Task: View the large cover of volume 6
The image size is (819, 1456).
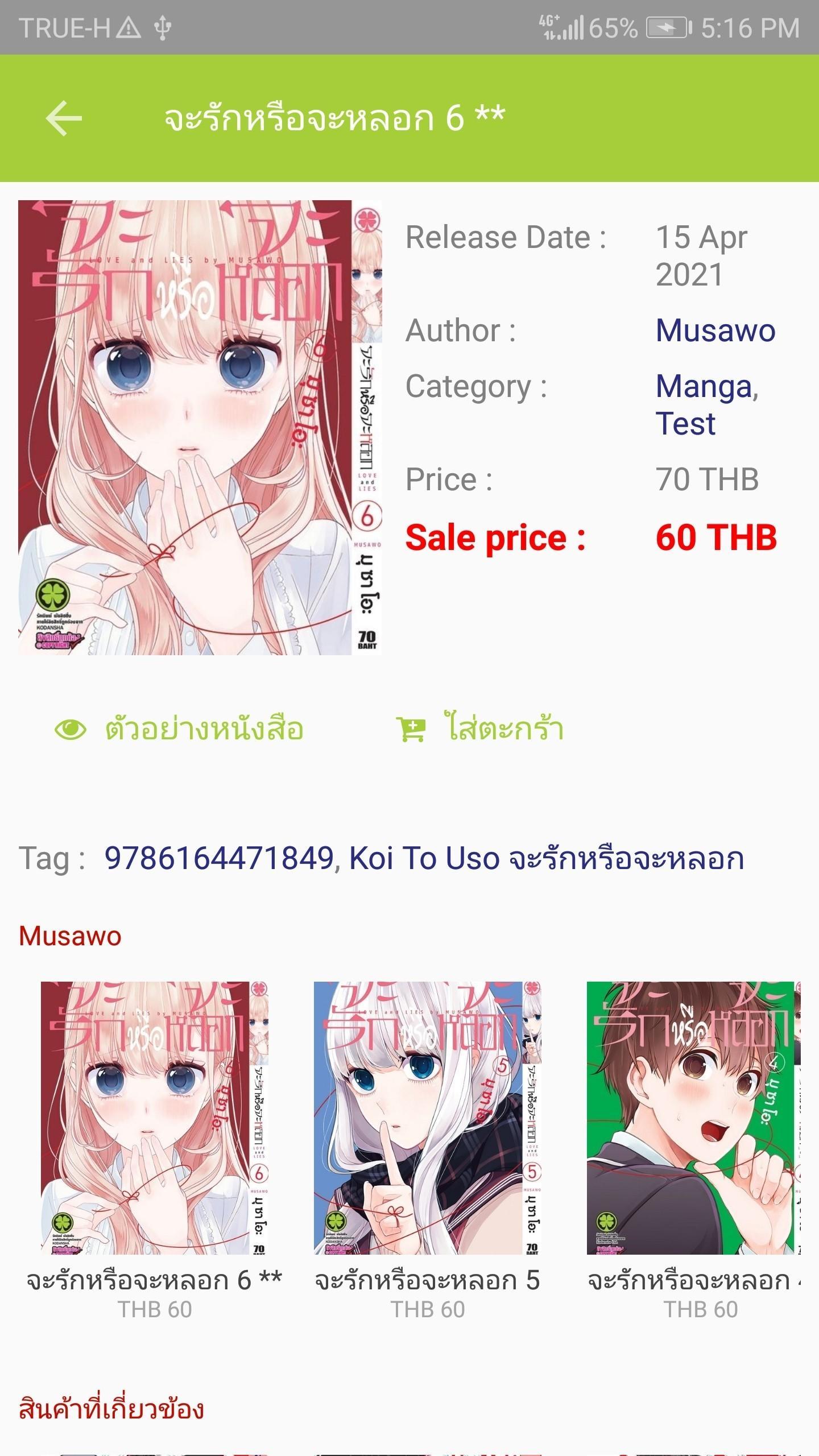Action: tap(199, 427)
